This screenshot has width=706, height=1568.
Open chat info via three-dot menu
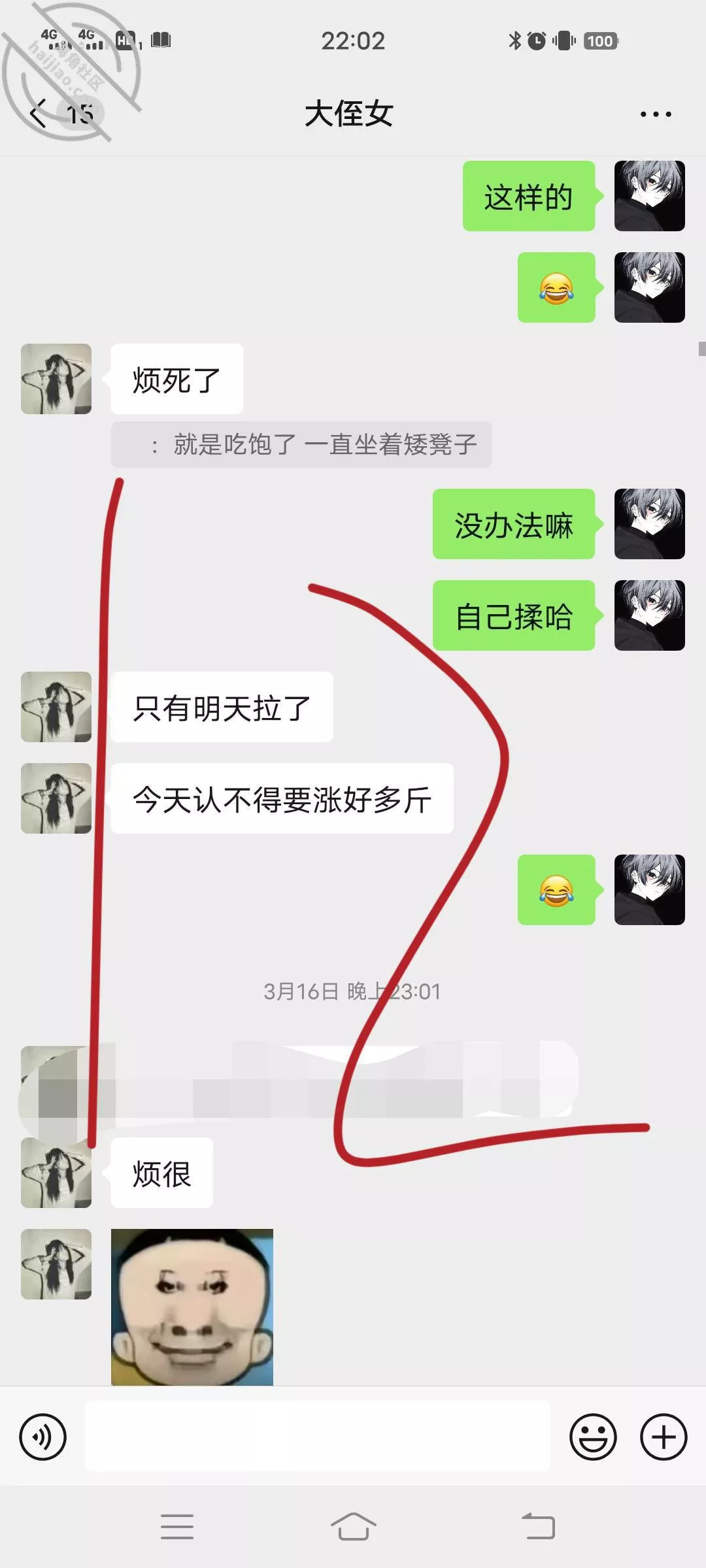click(x=655, y=114)
